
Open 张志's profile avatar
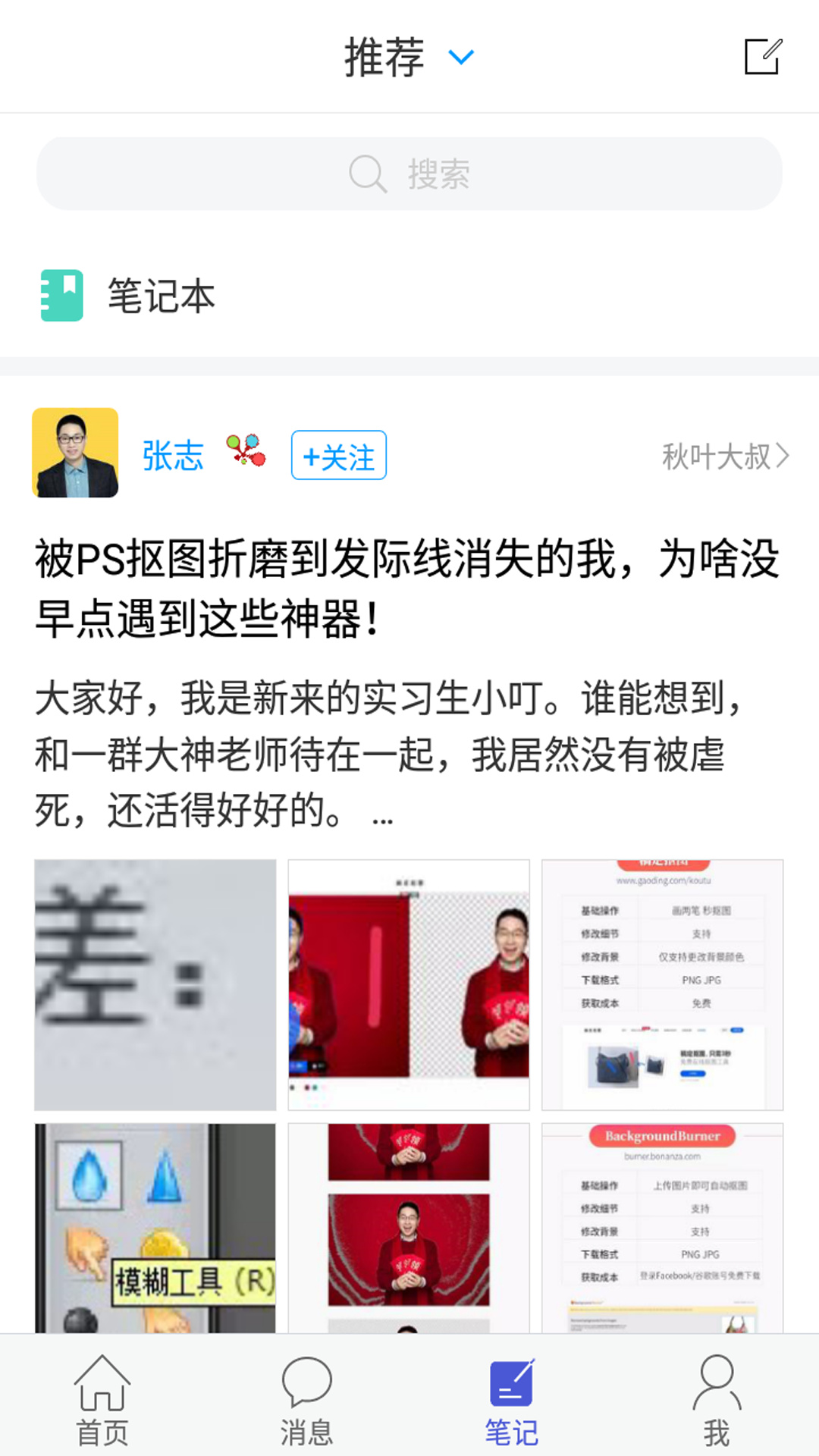pyautogui.click(x=75, y=453)
